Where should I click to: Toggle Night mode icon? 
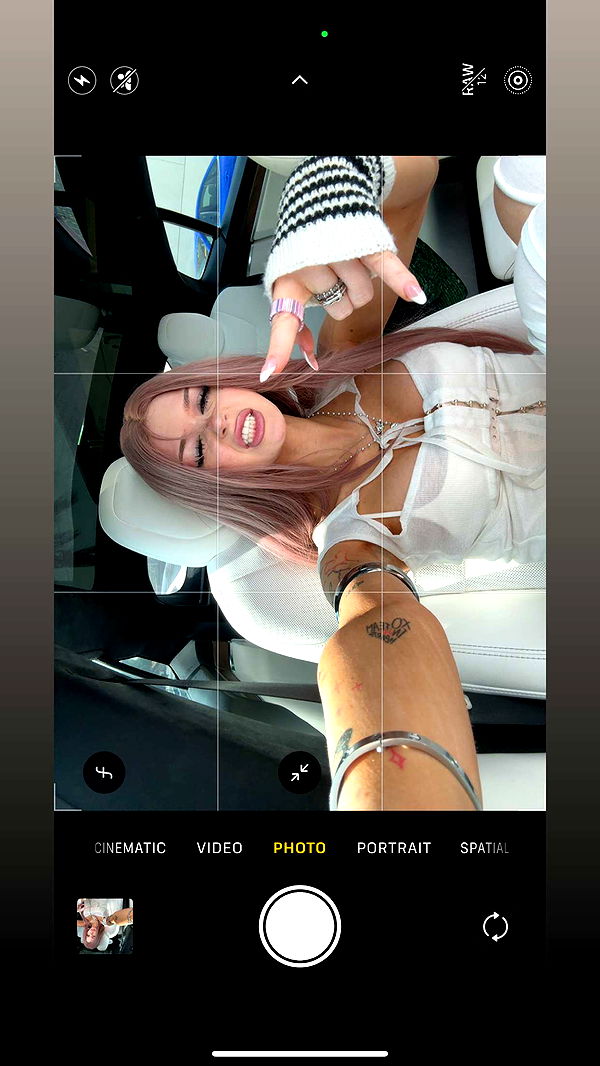(x=124, y=80)
